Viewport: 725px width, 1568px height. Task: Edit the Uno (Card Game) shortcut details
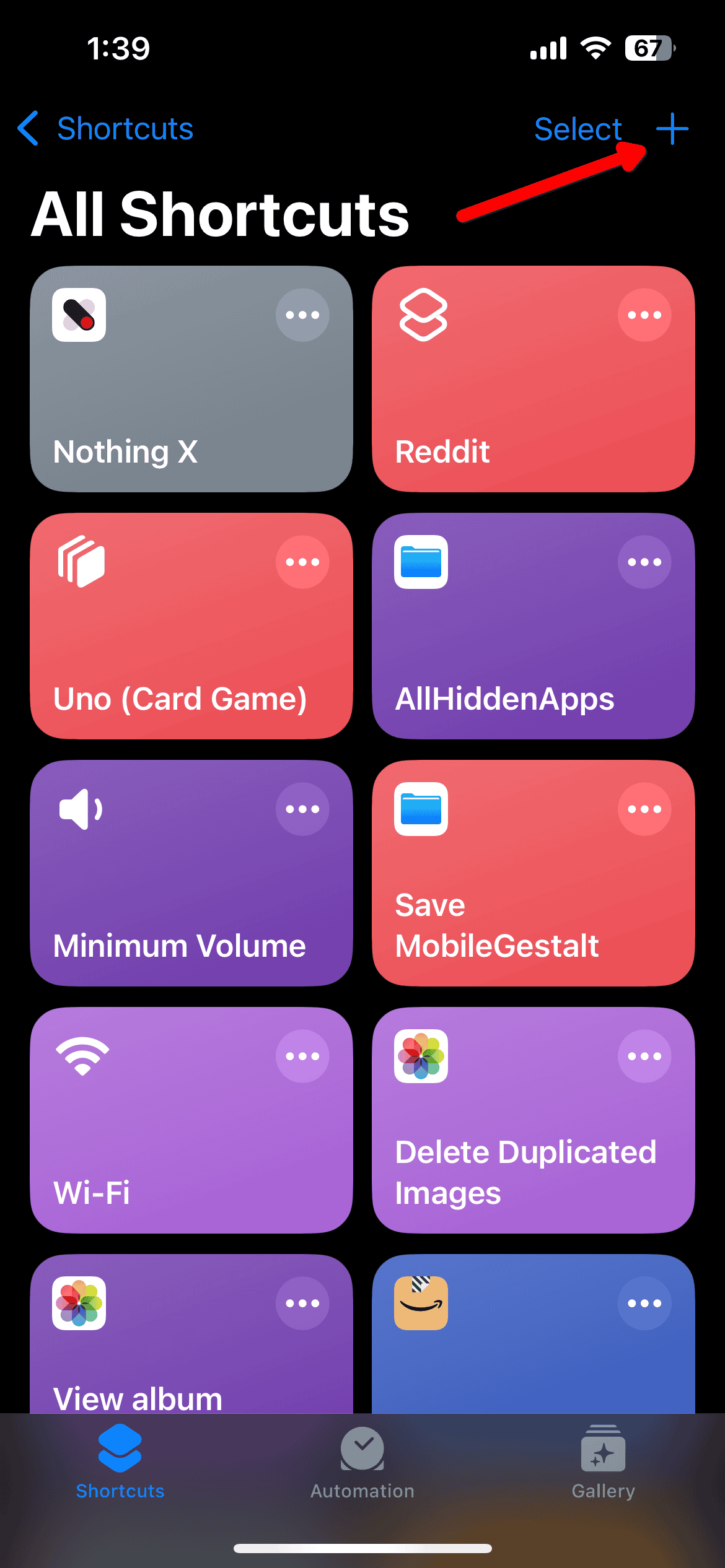[302, 562]
